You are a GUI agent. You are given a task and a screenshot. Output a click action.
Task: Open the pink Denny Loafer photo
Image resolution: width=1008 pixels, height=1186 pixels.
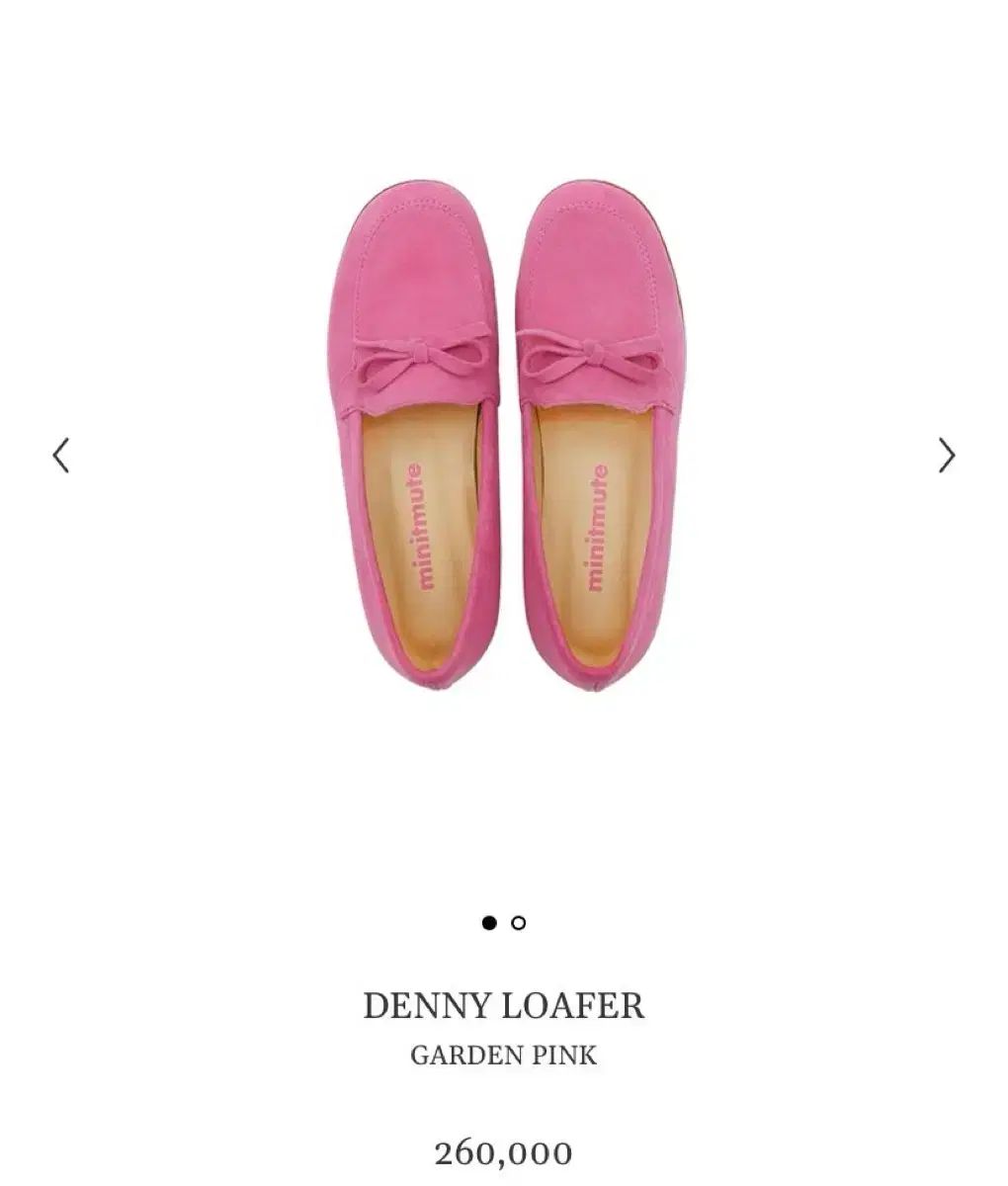point(504,435)
